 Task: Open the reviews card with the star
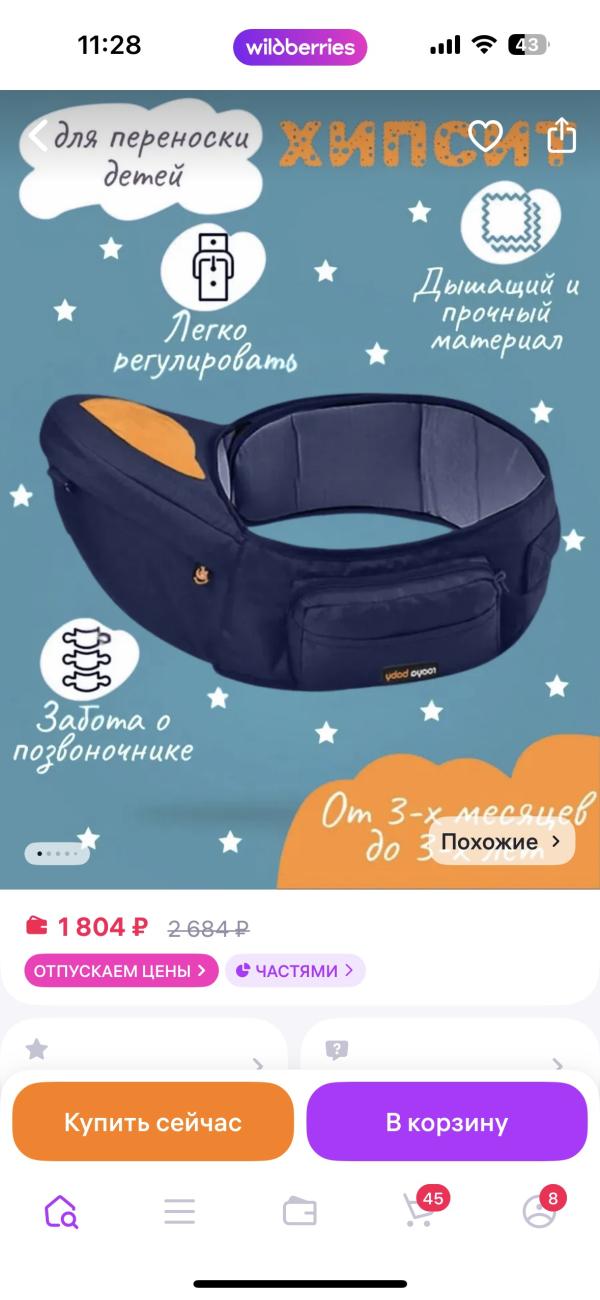click(x=144, y=1050)
